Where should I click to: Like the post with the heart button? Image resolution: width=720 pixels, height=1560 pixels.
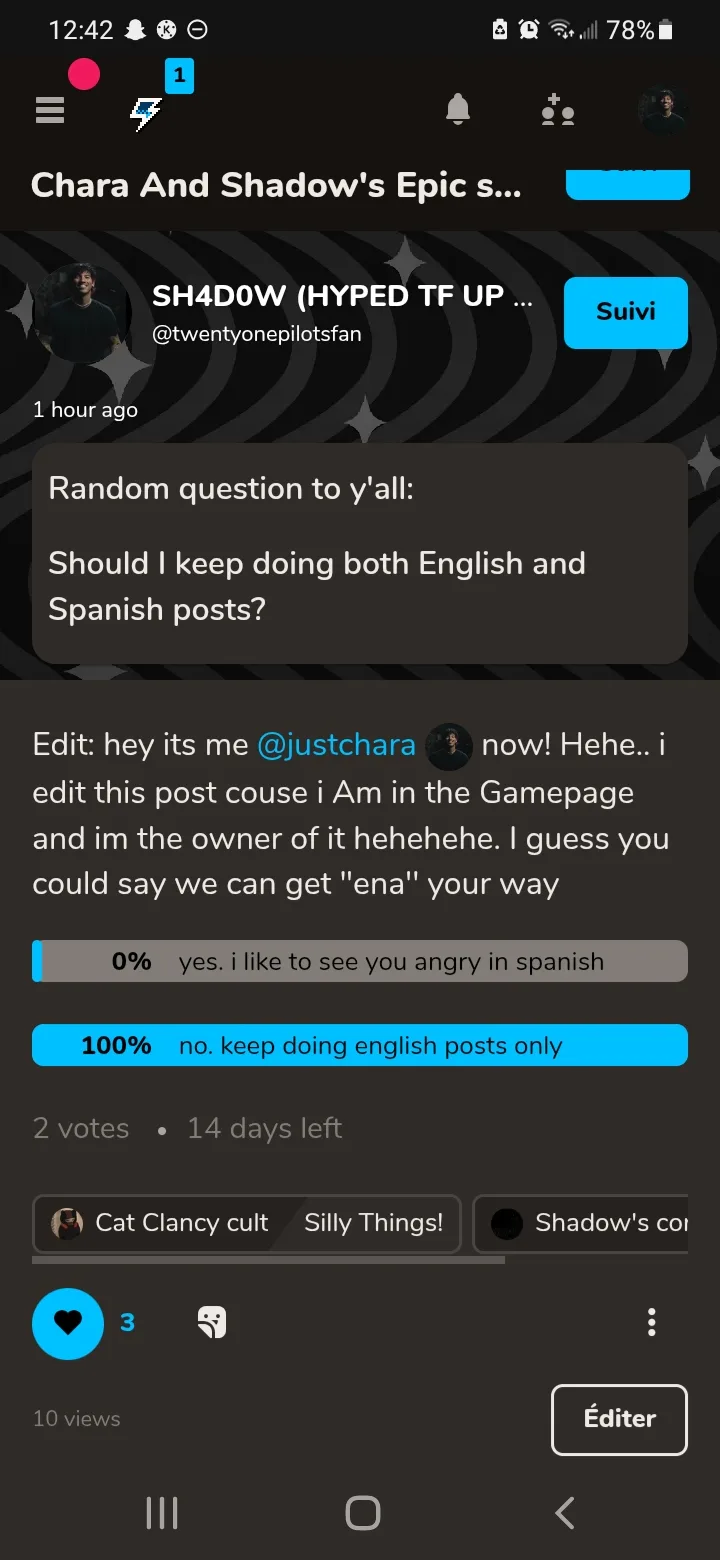68,1323
